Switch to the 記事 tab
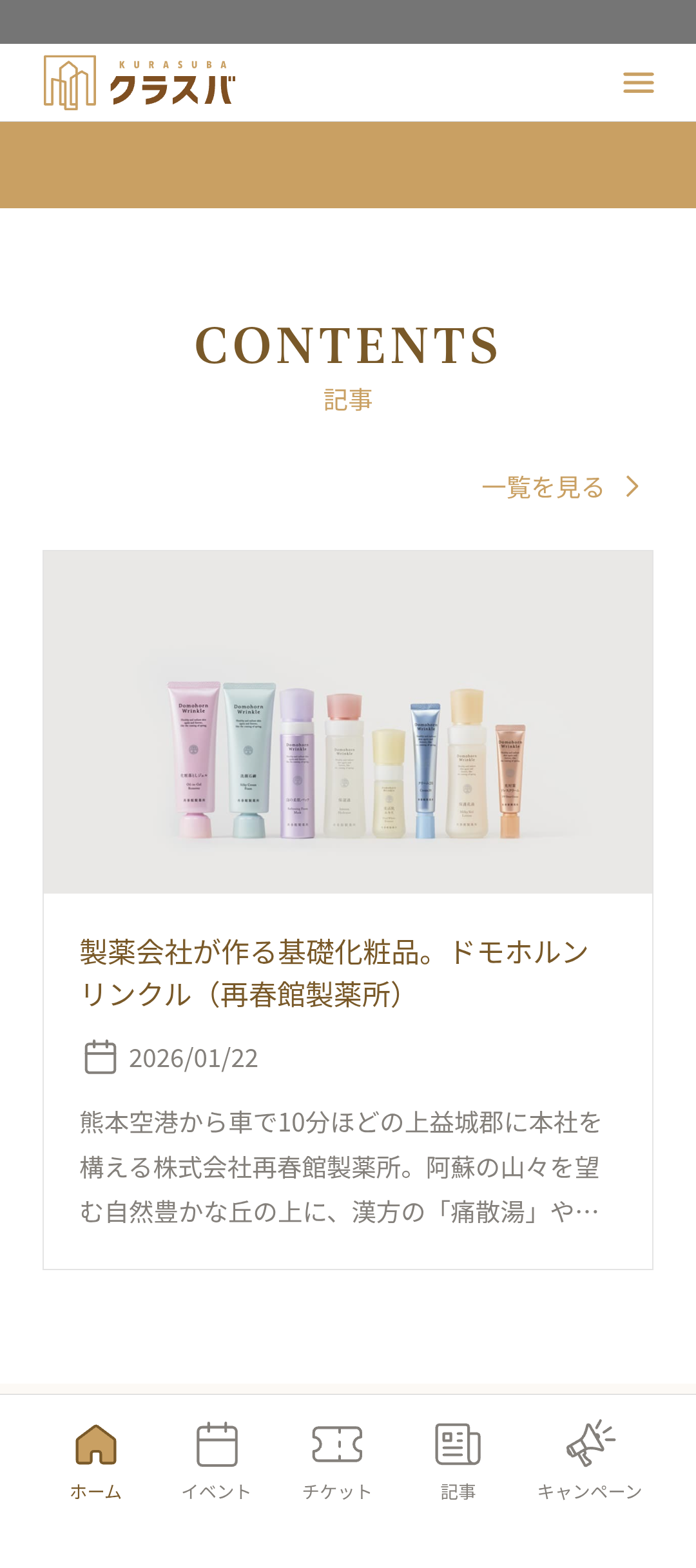This screenshot has width=696, height=1568. 458,1460
